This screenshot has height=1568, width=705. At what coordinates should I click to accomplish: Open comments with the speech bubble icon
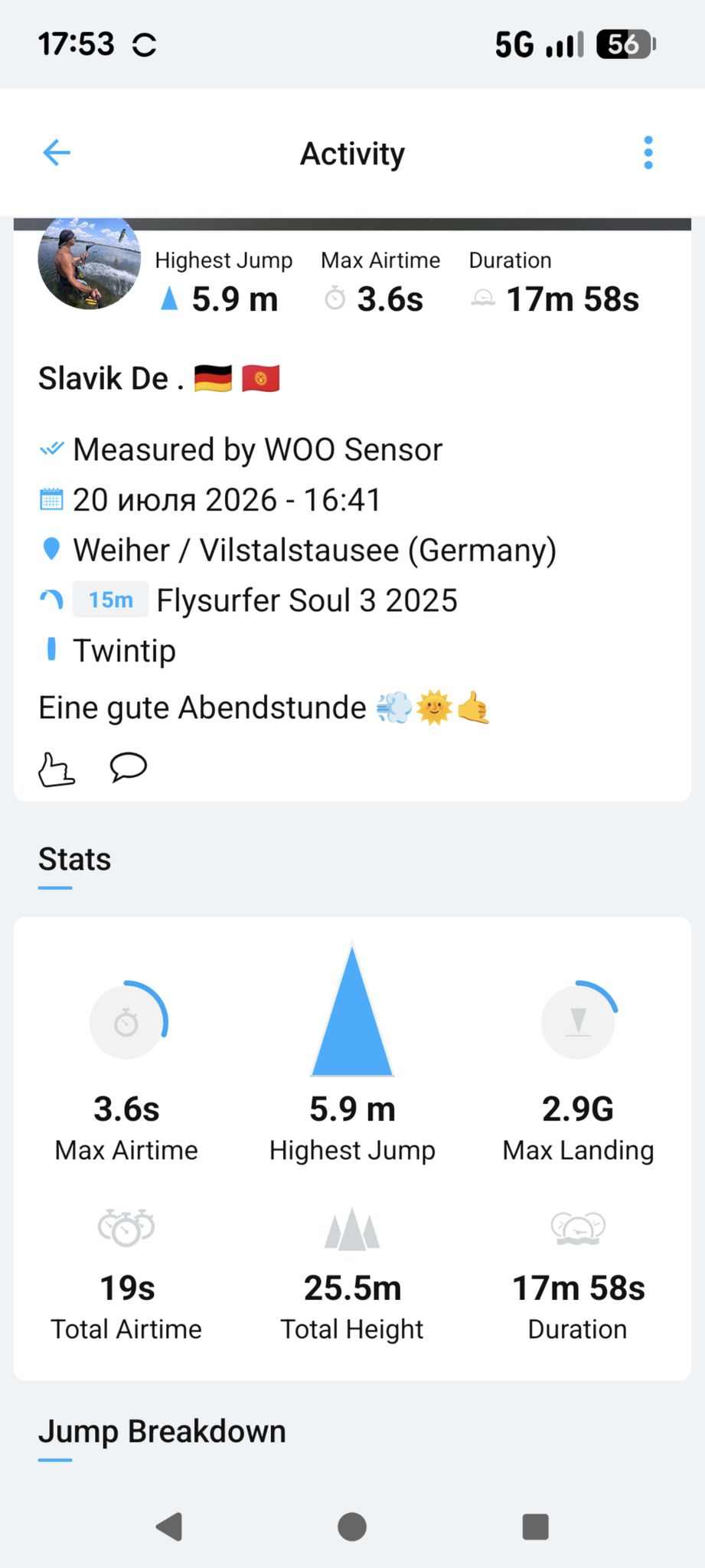[x=129, y=767]
